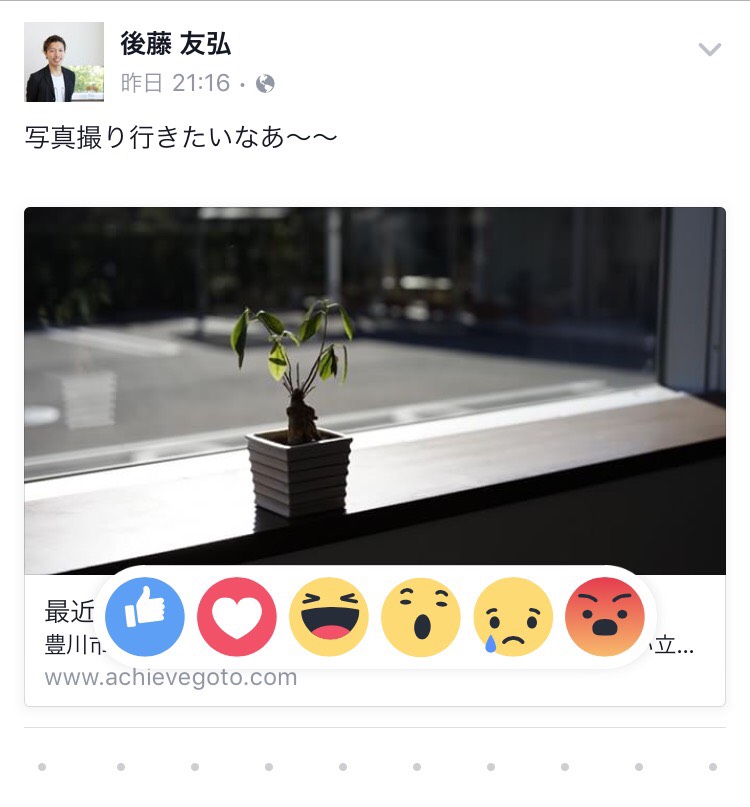750x807 pixels.
Task: Choose the Haha laughing reaction
Action: pyautogui.click(x=329, y=617)
